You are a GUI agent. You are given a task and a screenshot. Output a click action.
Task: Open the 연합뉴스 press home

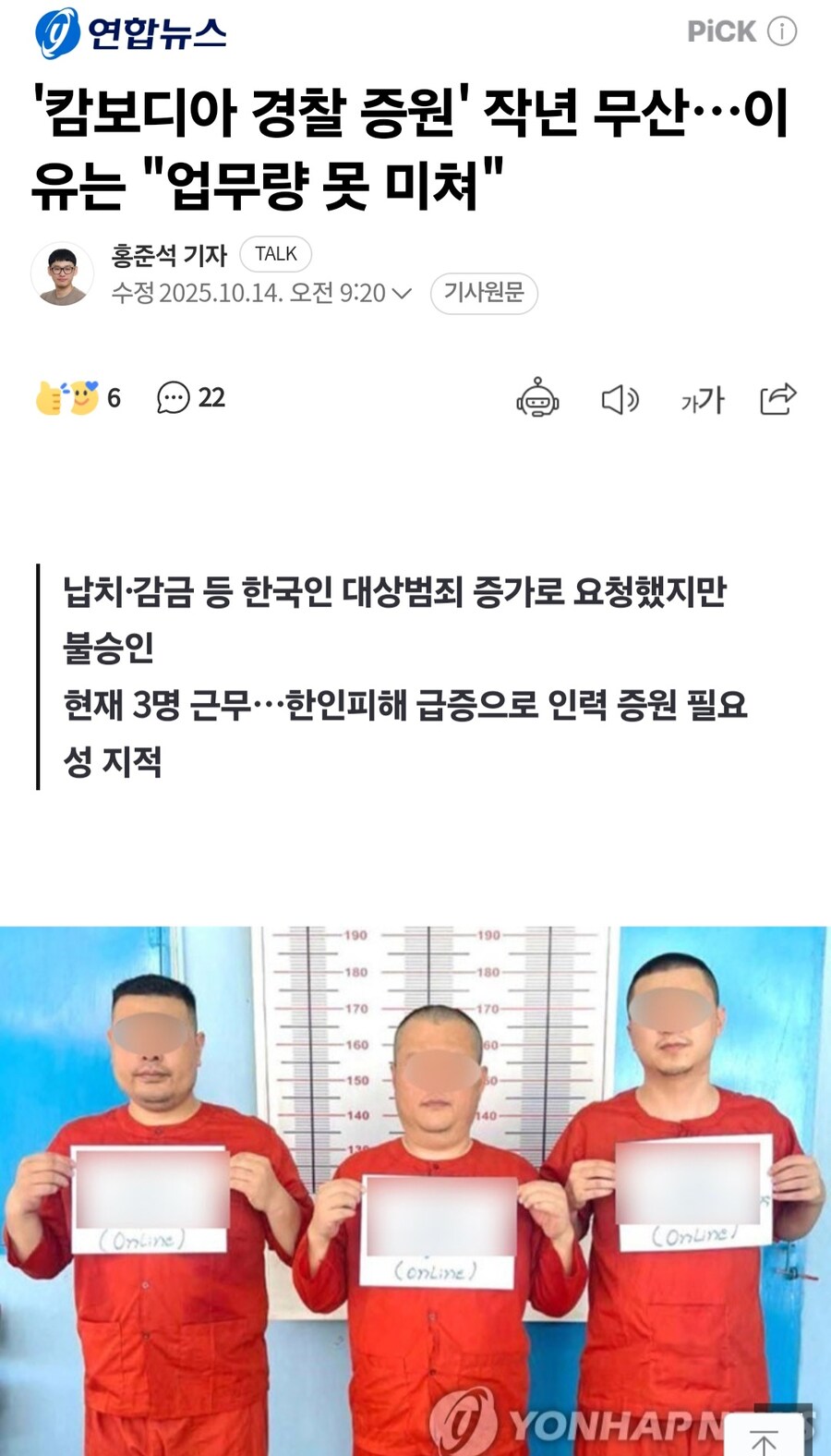pyautogui.click(x=131, y=33)
